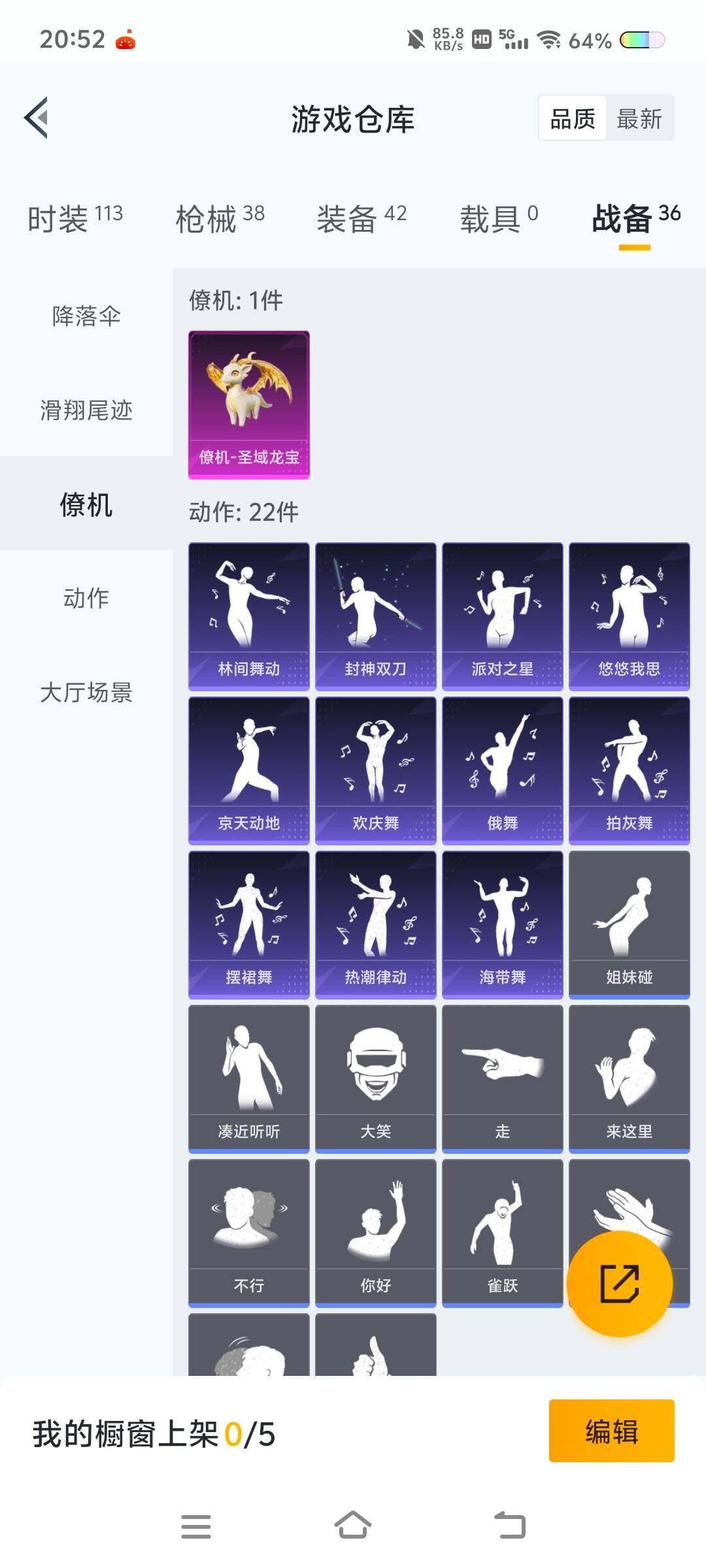
Task: Switch to the 时装 tab
Action: (x=75, y=219)
